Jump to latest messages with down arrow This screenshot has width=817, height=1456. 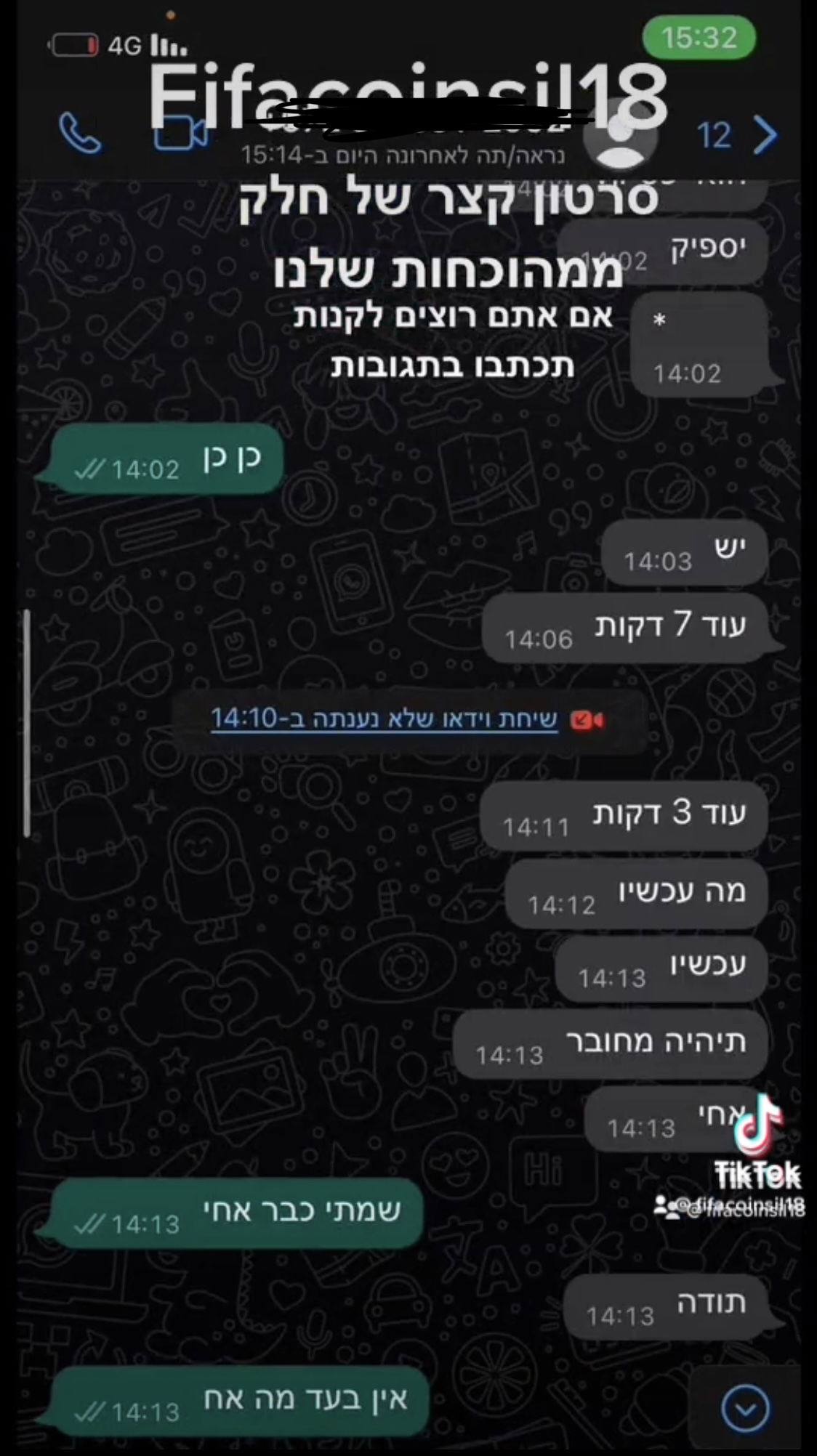(745, 1408)
